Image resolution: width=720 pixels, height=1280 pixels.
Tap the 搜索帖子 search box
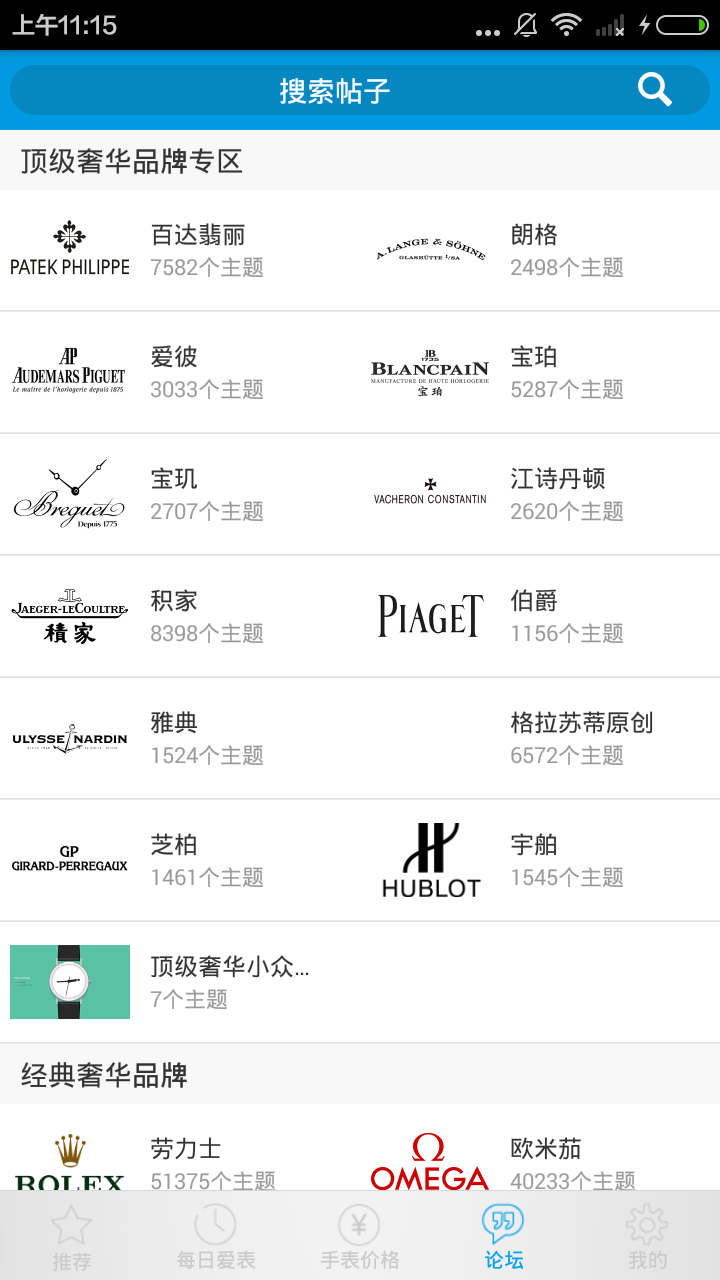click(x=360, y=90)
